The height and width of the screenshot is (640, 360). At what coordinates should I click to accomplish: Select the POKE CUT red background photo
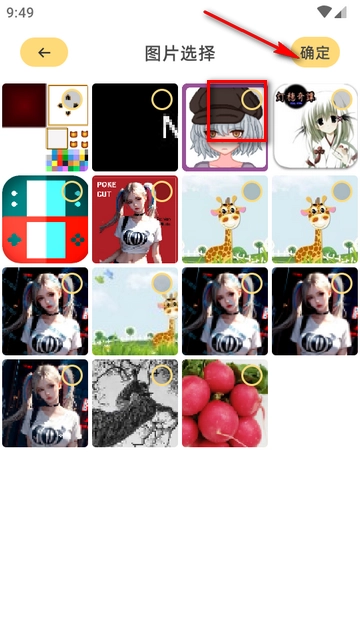point(135,219)
